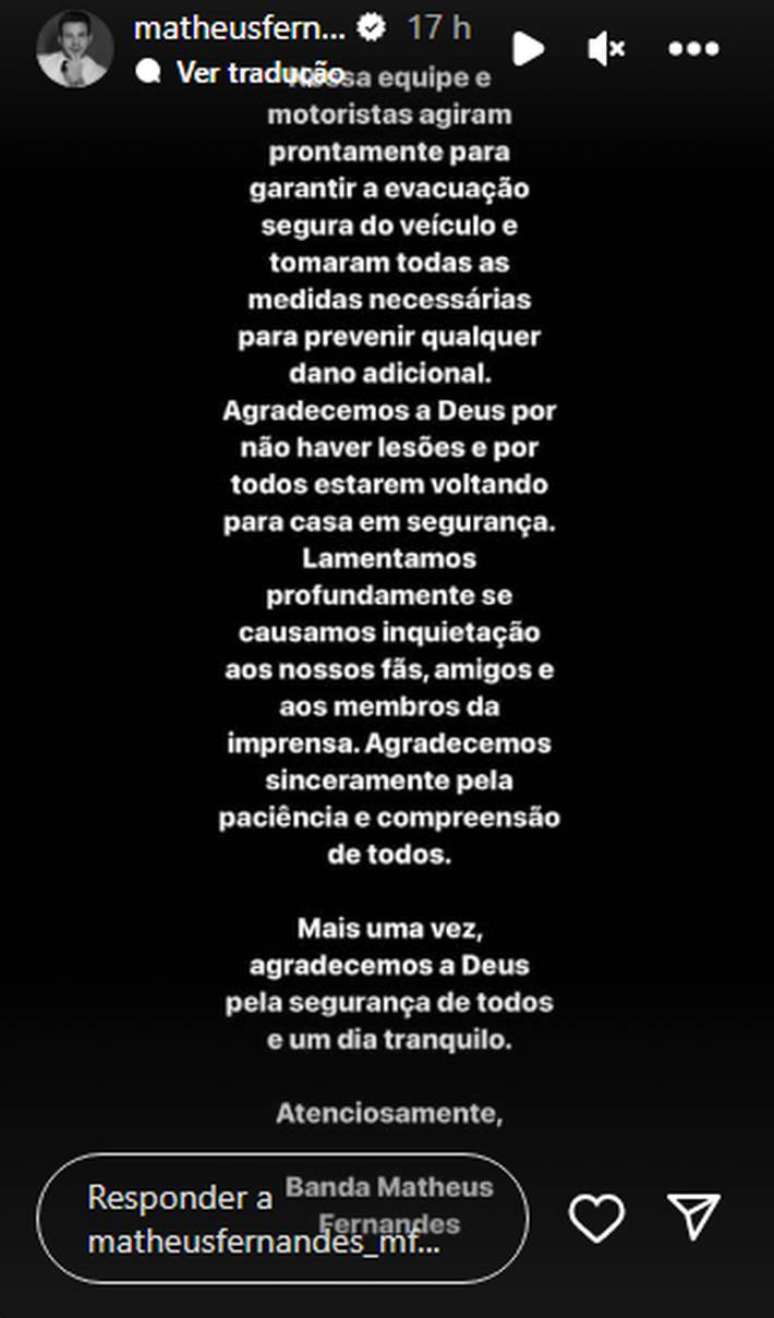Expand the truncated username "matheusfern..."
Image resolution: width=774 pixels, height=1318 pixels.
(x=240, y=29)
